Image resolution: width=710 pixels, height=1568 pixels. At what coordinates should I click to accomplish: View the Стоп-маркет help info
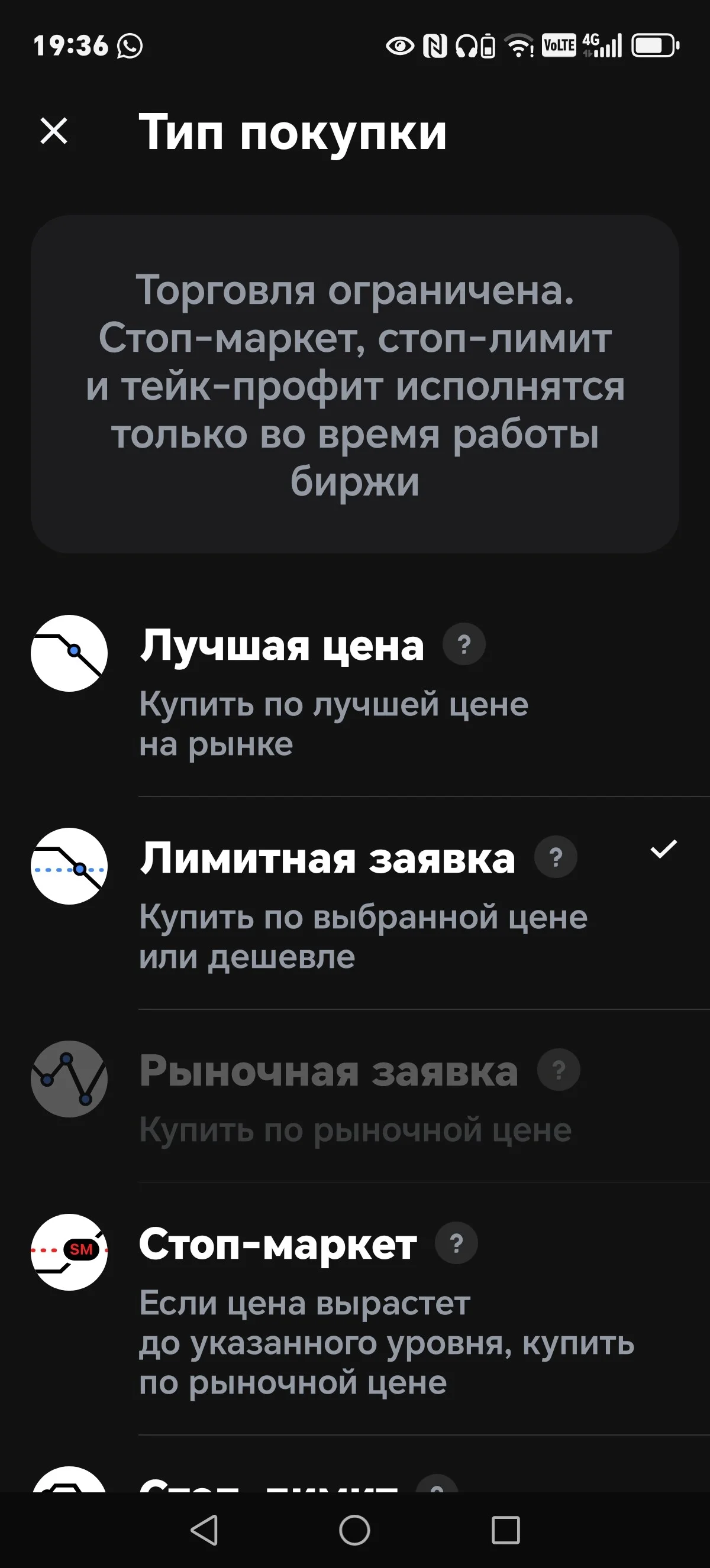tap(456, 1243)
